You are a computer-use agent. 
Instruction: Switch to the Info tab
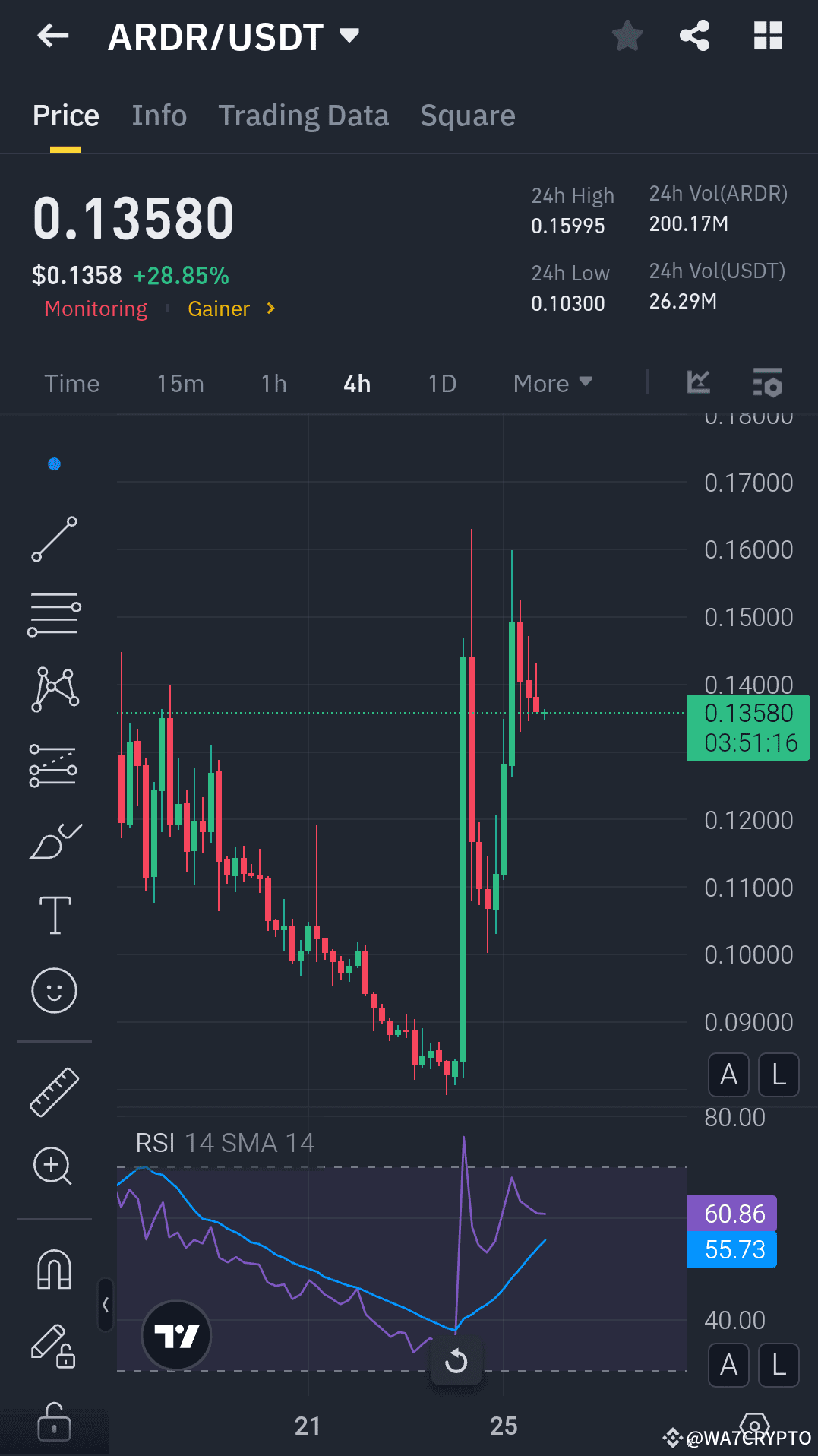[x=159, y=115]
